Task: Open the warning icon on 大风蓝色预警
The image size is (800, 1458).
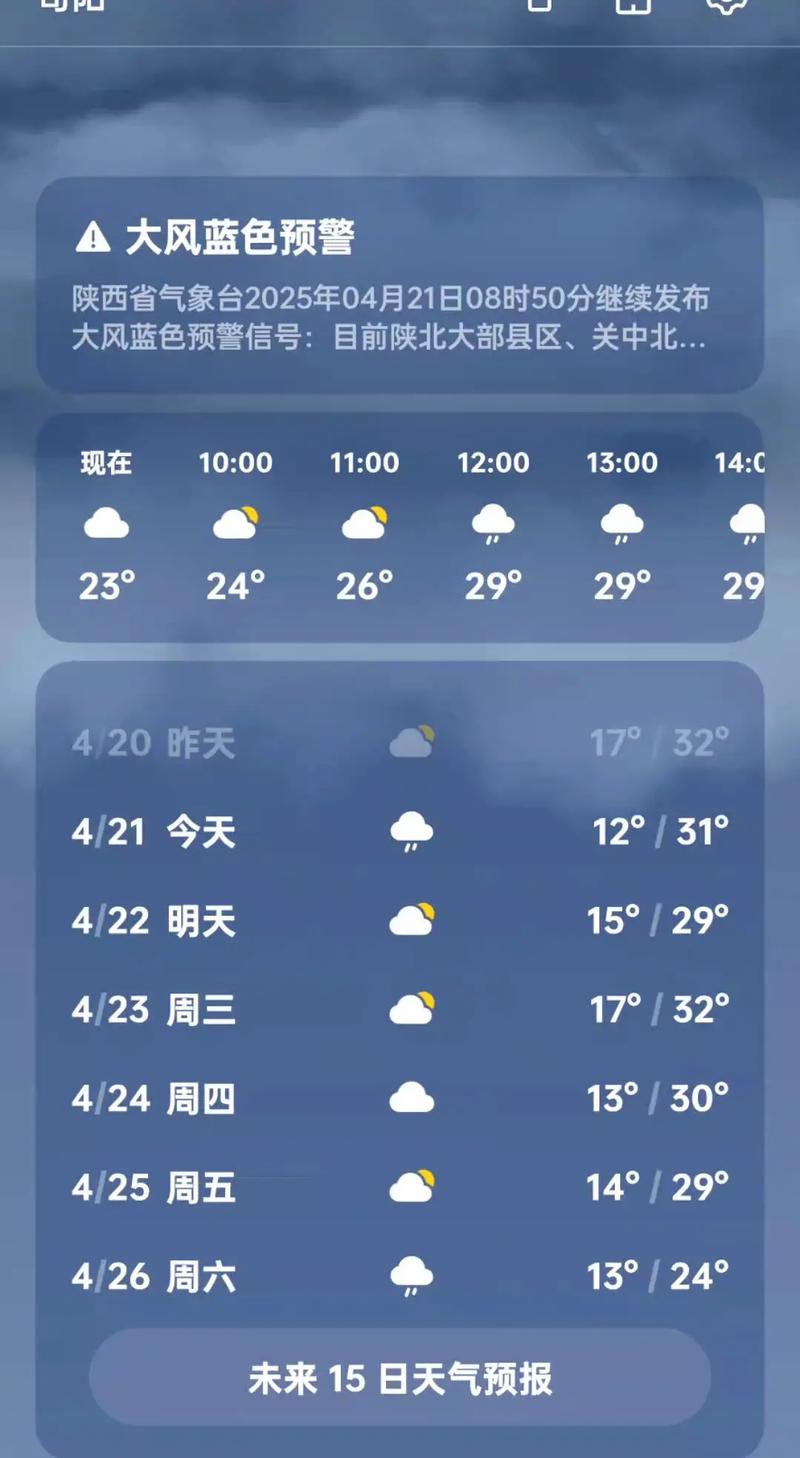Action: click(x=91, y=238)
